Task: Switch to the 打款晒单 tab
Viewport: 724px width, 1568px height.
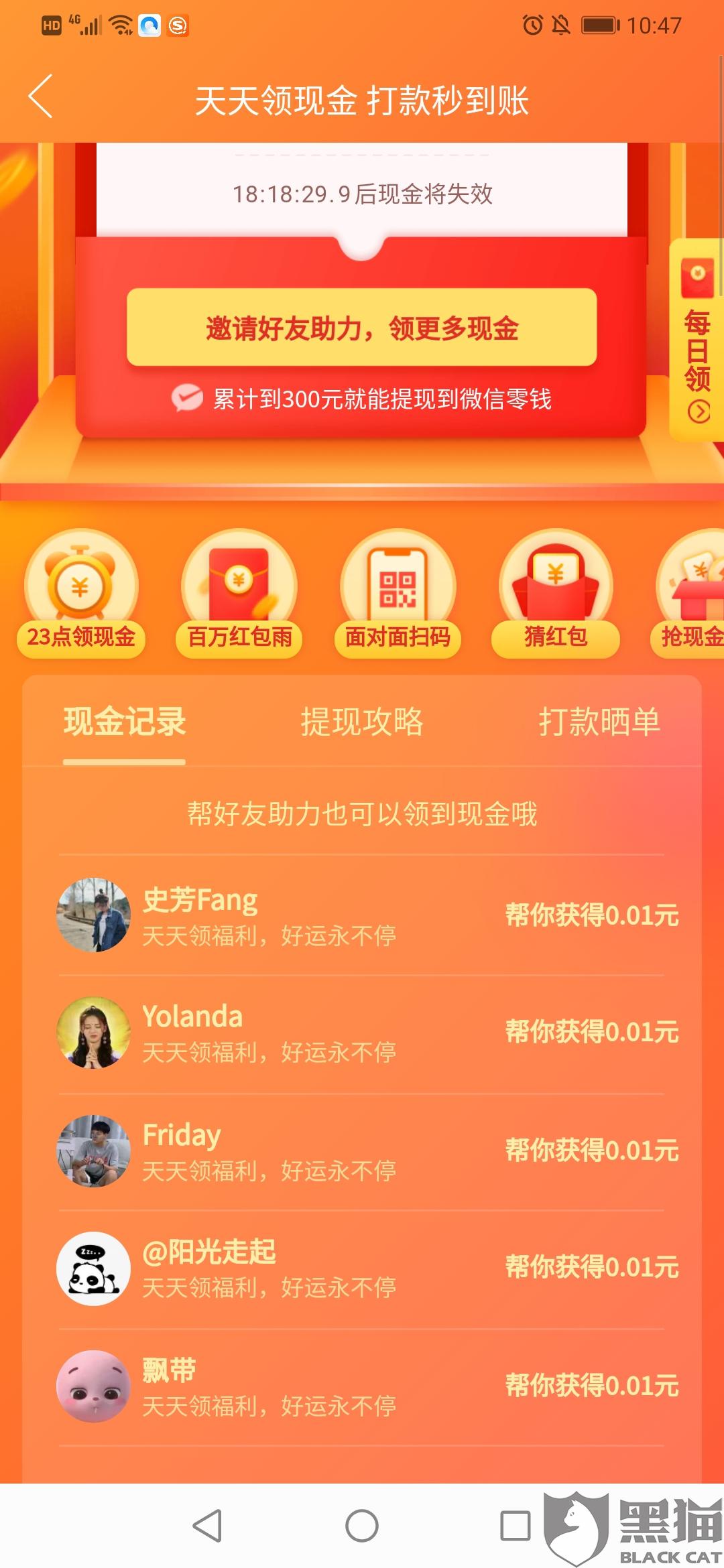Action: [599, 722]
